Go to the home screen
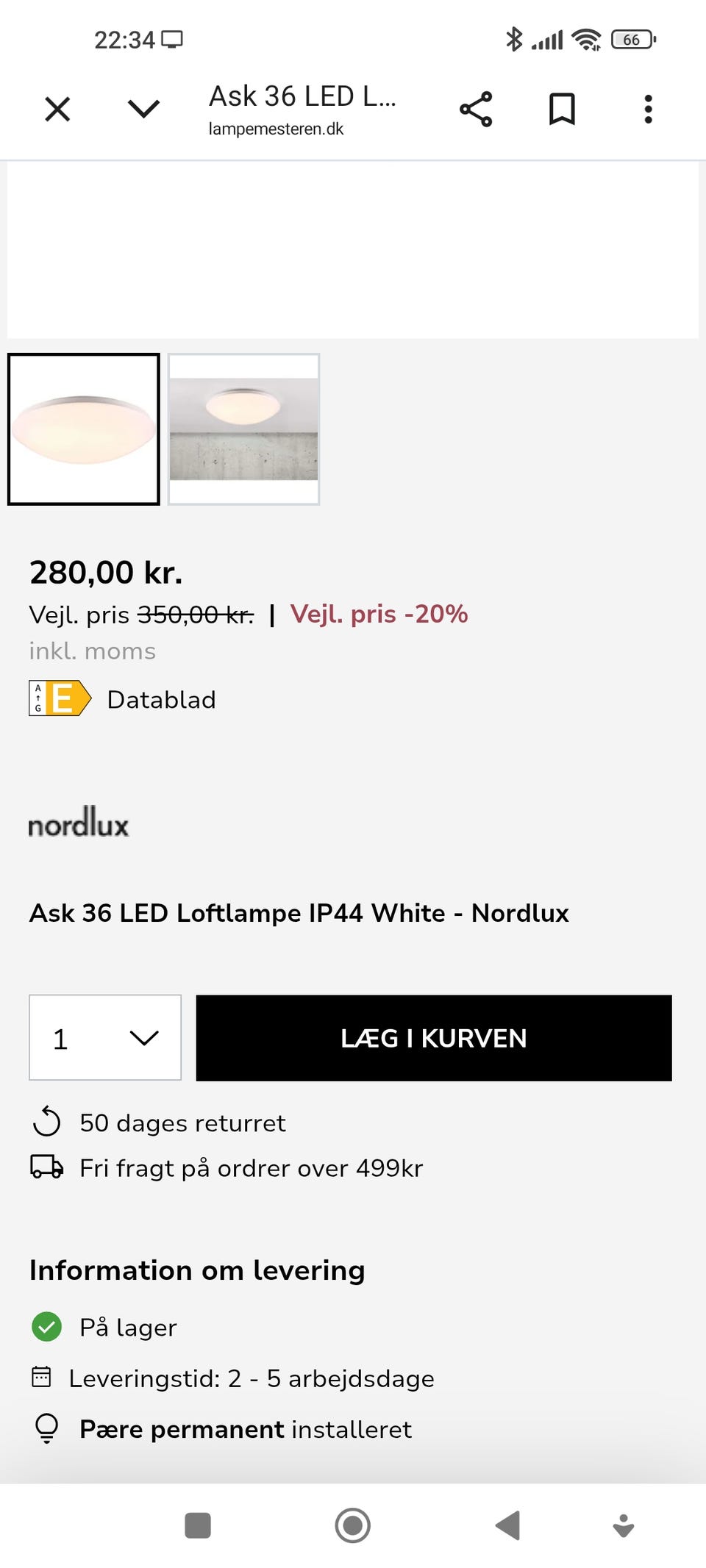 [353, 1525]
